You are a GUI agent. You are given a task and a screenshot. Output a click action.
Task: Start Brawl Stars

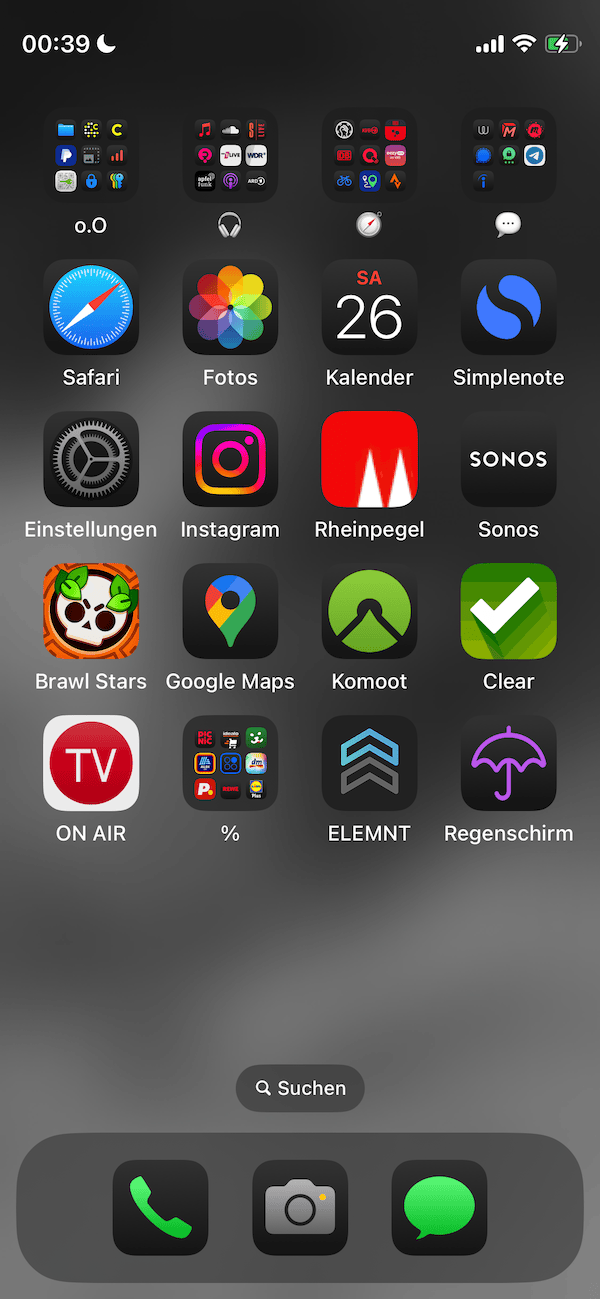click(91, 611)
